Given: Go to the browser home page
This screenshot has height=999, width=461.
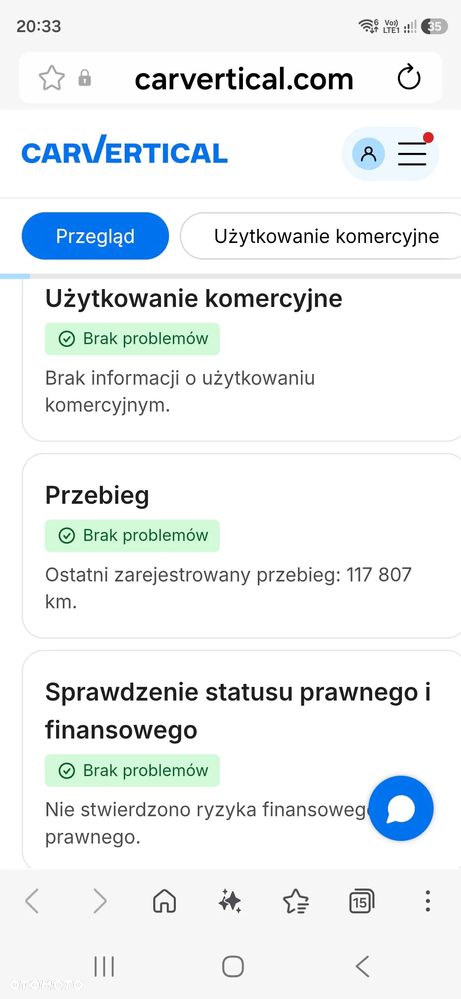Looking at the screenshot, I should [x=164, y=901].
